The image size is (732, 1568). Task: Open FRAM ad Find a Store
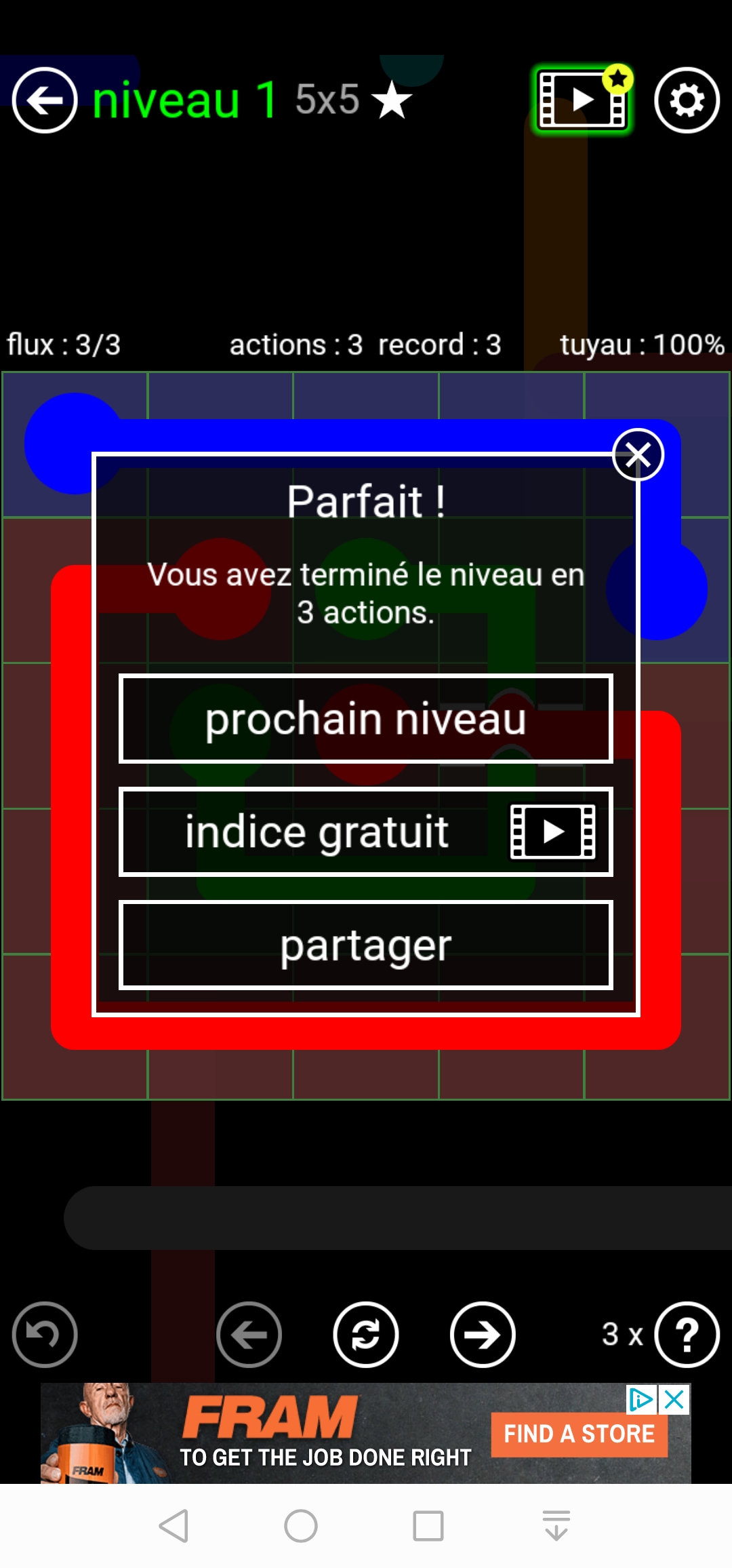click(x=579, y=1434)
